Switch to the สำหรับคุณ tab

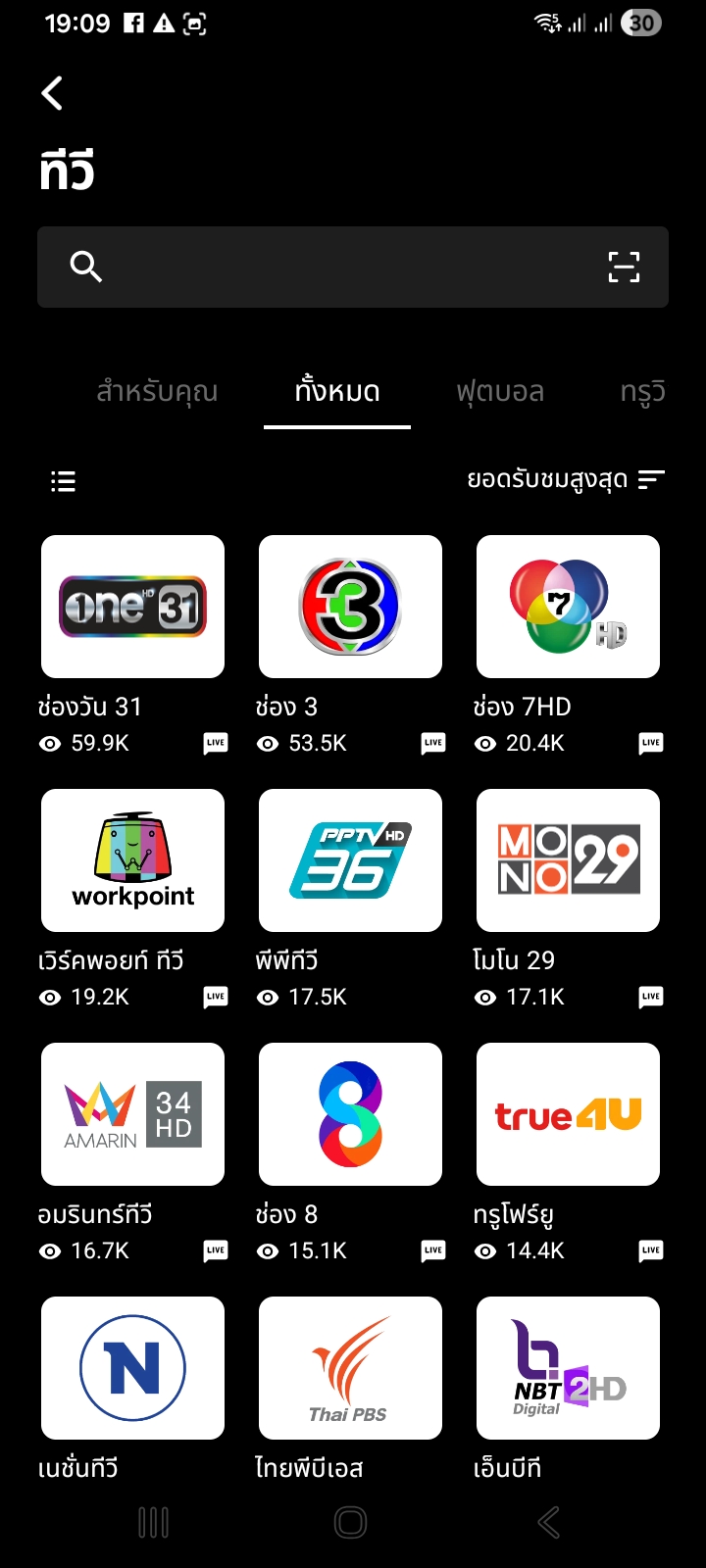tap(157, 392)
